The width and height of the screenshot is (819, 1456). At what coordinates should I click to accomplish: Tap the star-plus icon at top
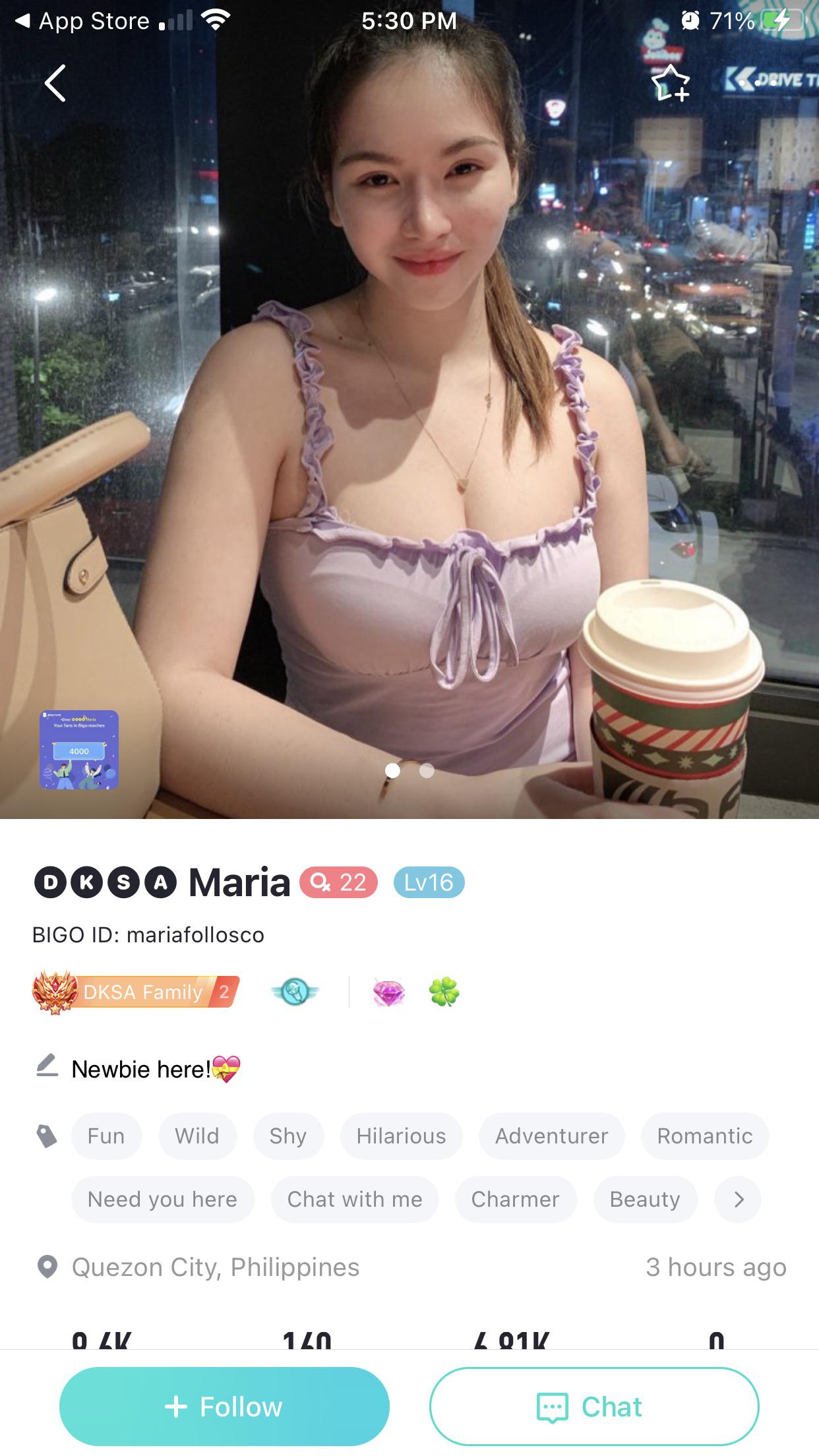pos(670,83)
